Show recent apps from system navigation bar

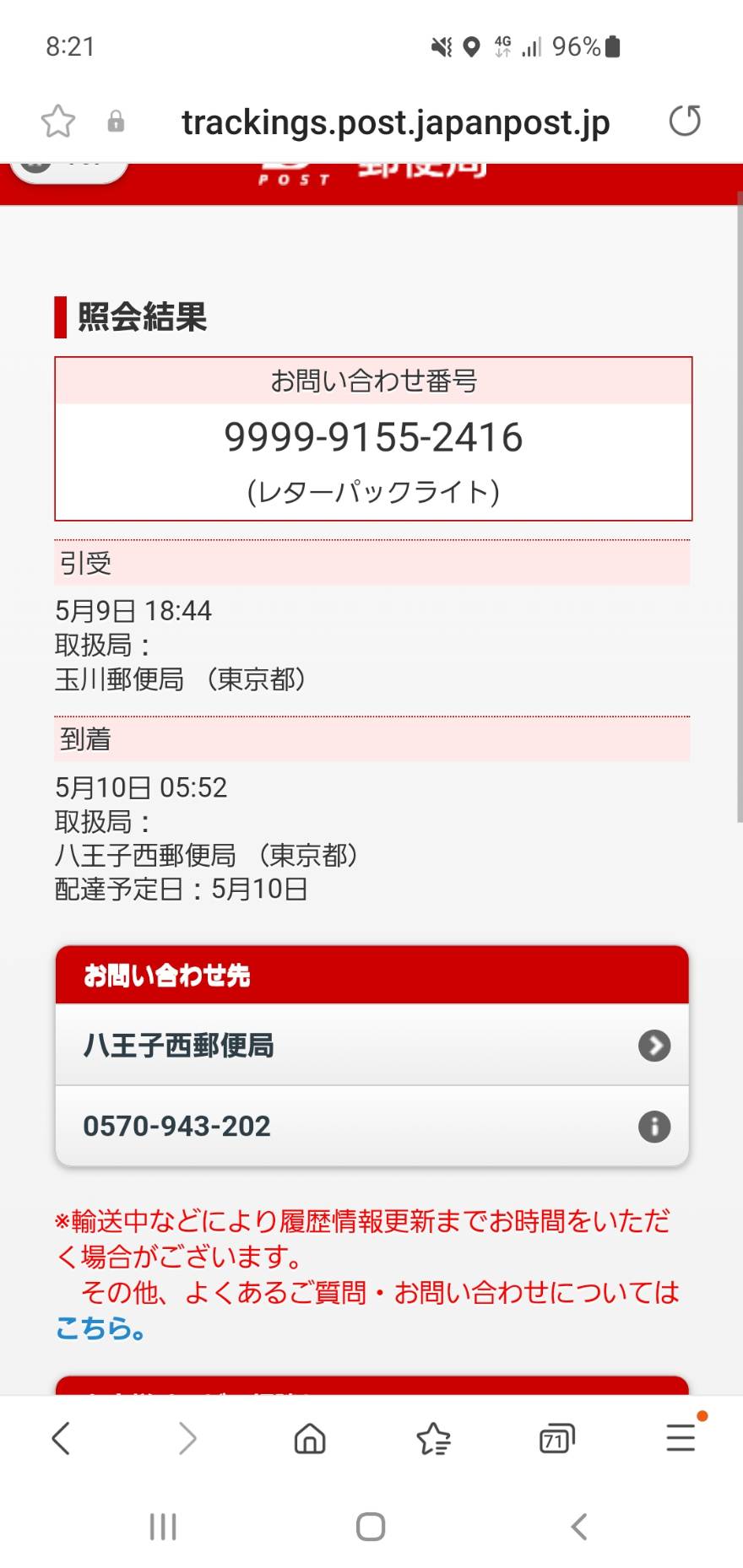(163, 1527)
